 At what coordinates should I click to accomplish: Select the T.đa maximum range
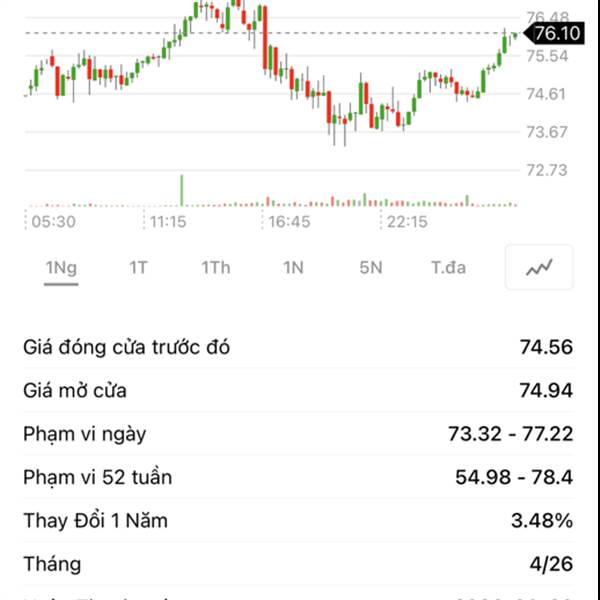(x=448, y=268)
